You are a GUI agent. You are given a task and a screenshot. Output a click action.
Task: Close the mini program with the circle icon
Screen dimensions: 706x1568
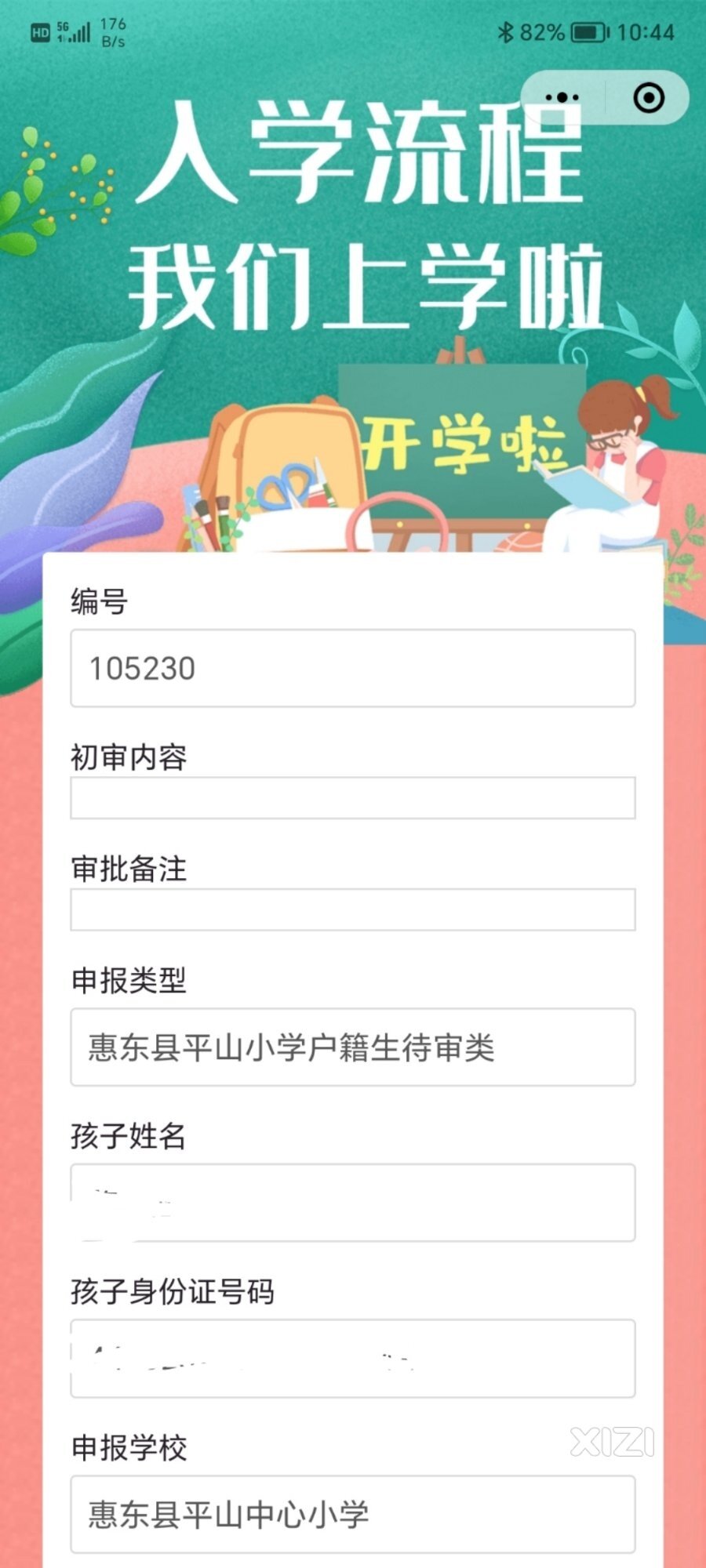(649, 98)
